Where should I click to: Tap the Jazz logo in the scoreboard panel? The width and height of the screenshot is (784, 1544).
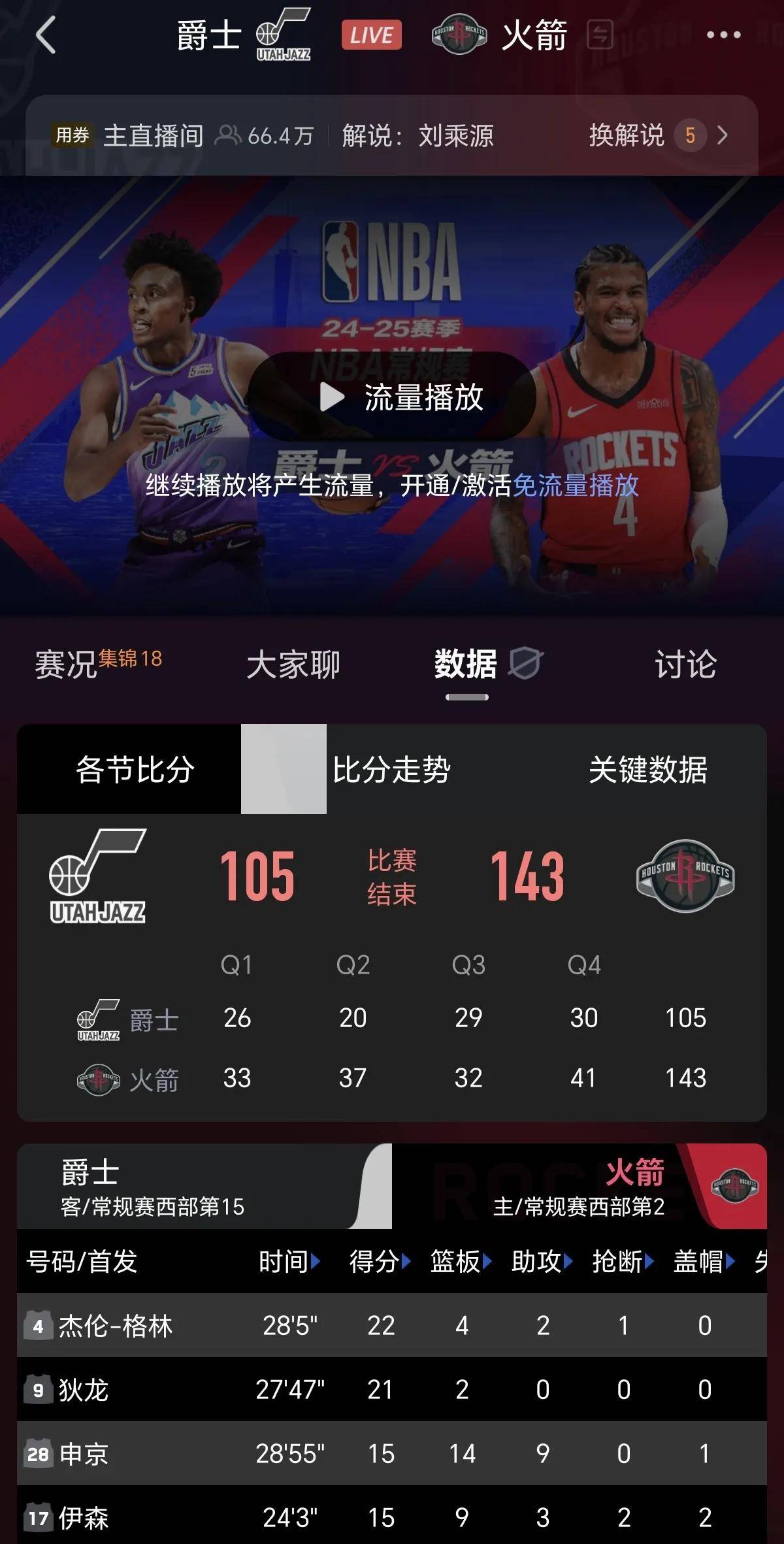pos(99,872)
